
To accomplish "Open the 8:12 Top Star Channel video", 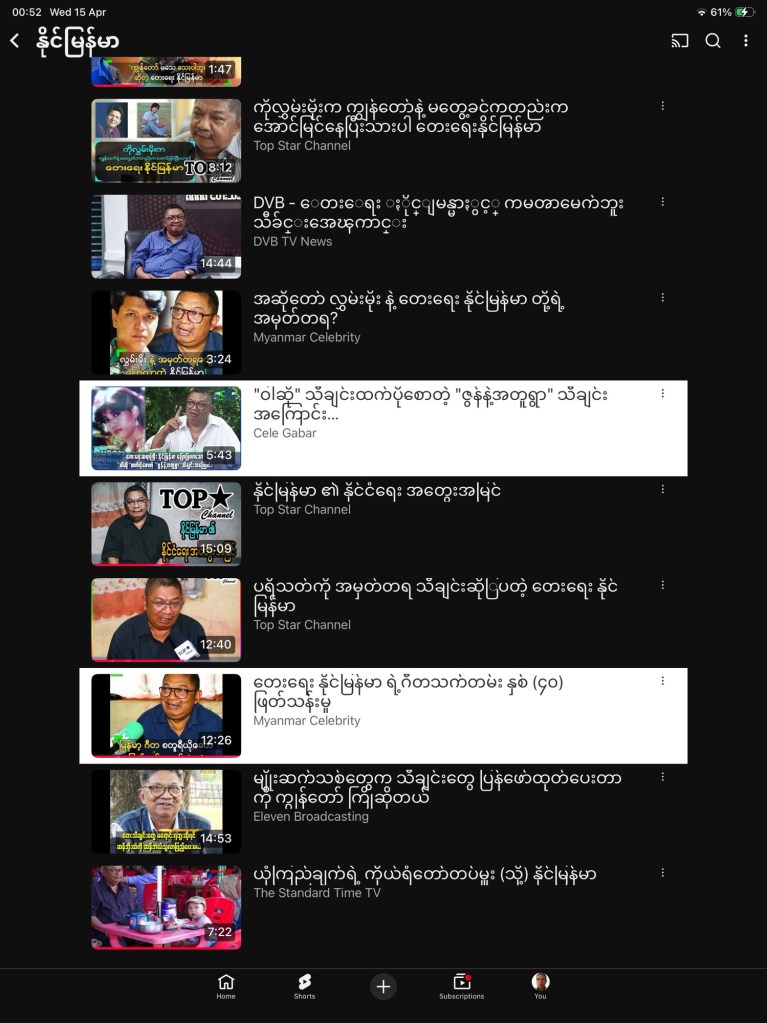I will coord(166,141).
